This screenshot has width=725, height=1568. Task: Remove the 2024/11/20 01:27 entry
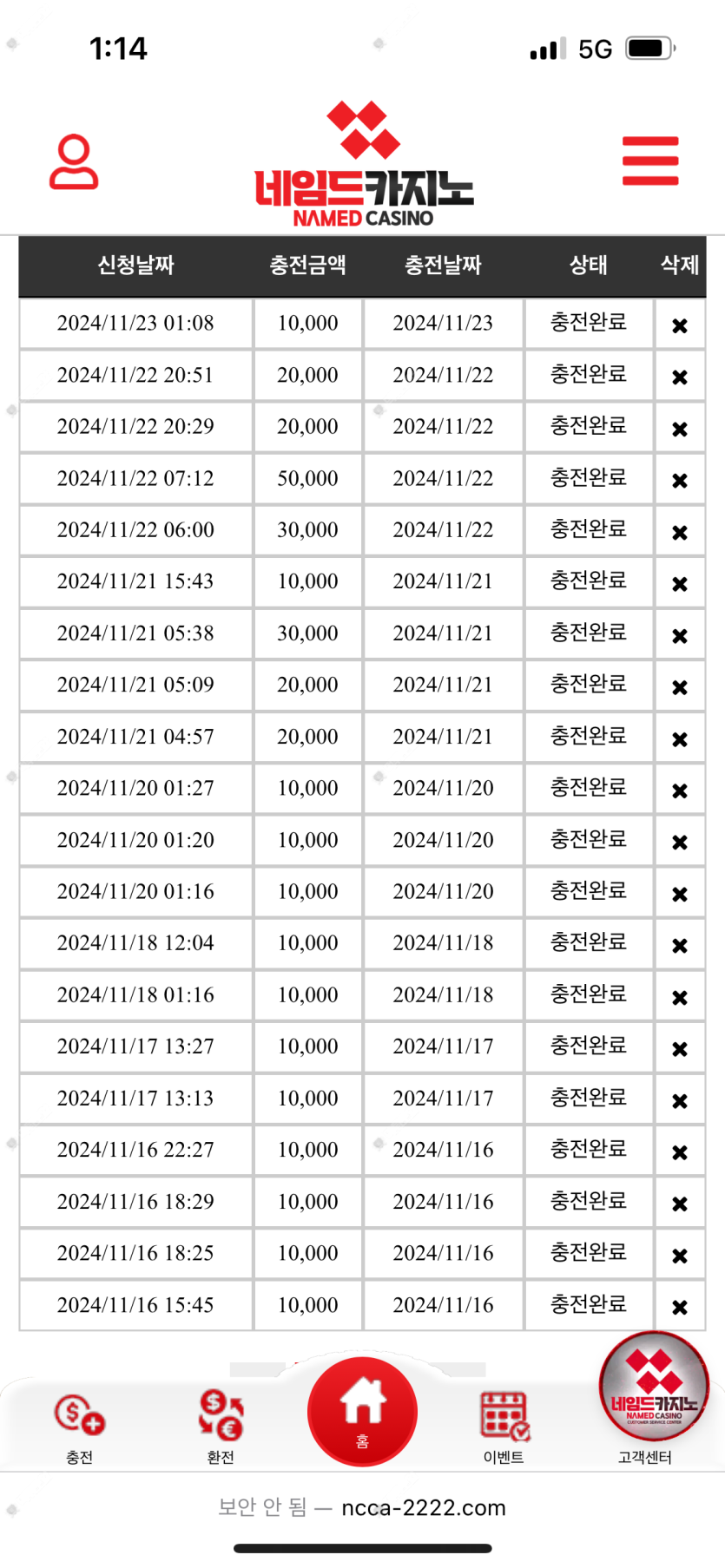point(680,791)
